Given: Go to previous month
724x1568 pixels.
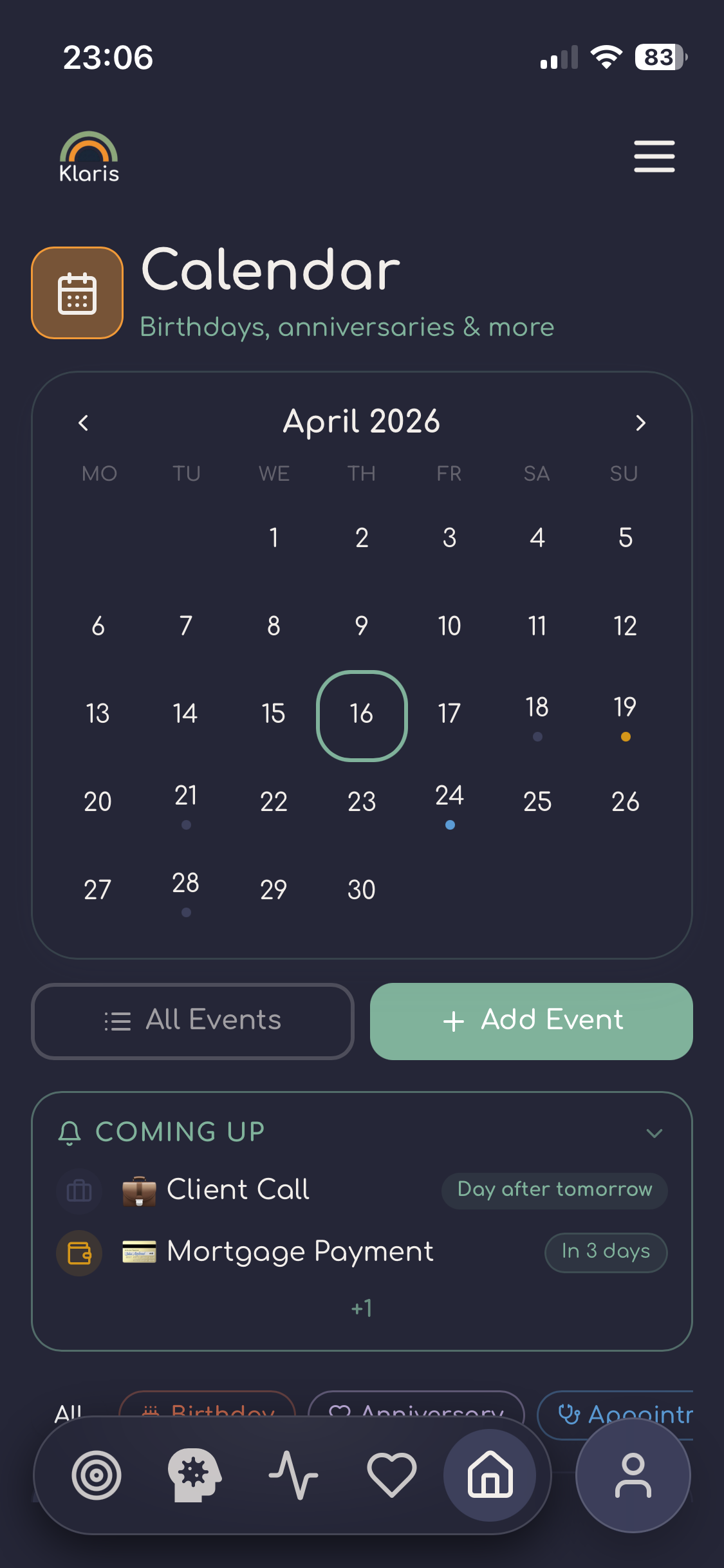Looking at the screenshot, I should click(x=83, y=423).
